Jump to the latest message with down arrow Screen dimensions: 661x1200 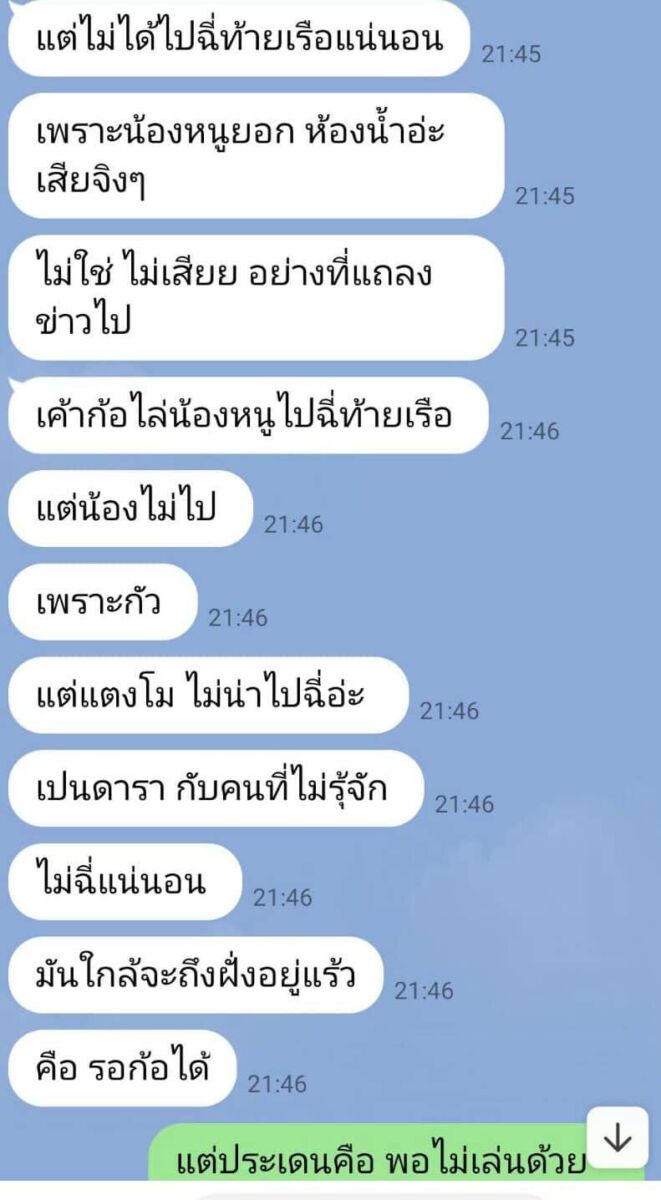click(x=618, y=1138)
